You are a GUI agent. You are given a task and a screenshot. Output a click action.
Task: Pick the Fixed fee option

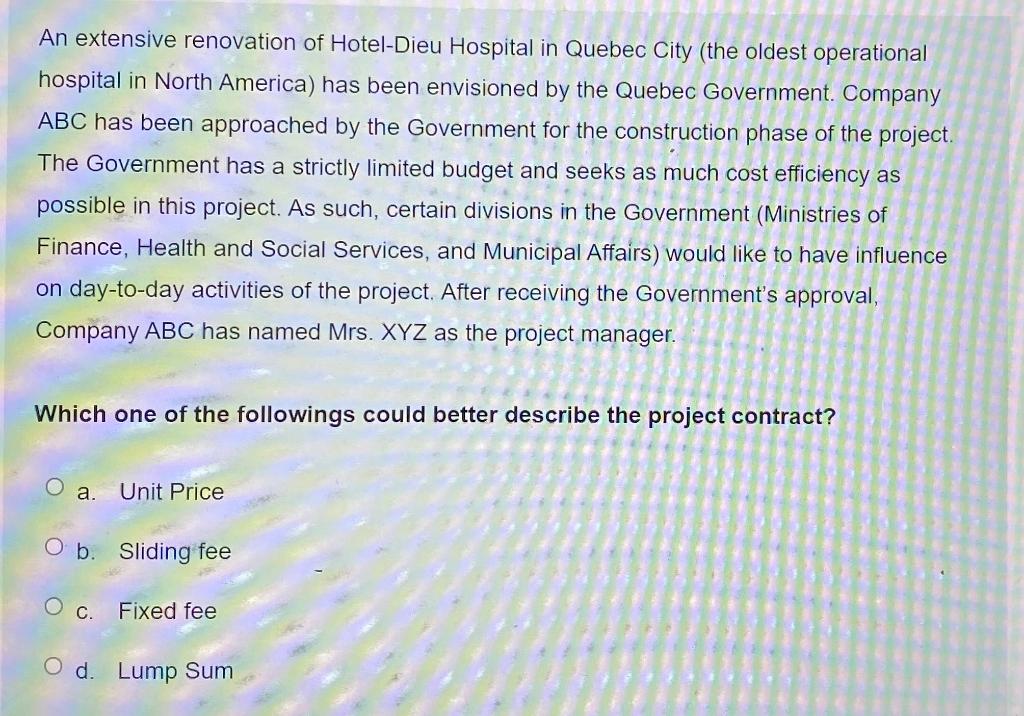coord(54,608)
